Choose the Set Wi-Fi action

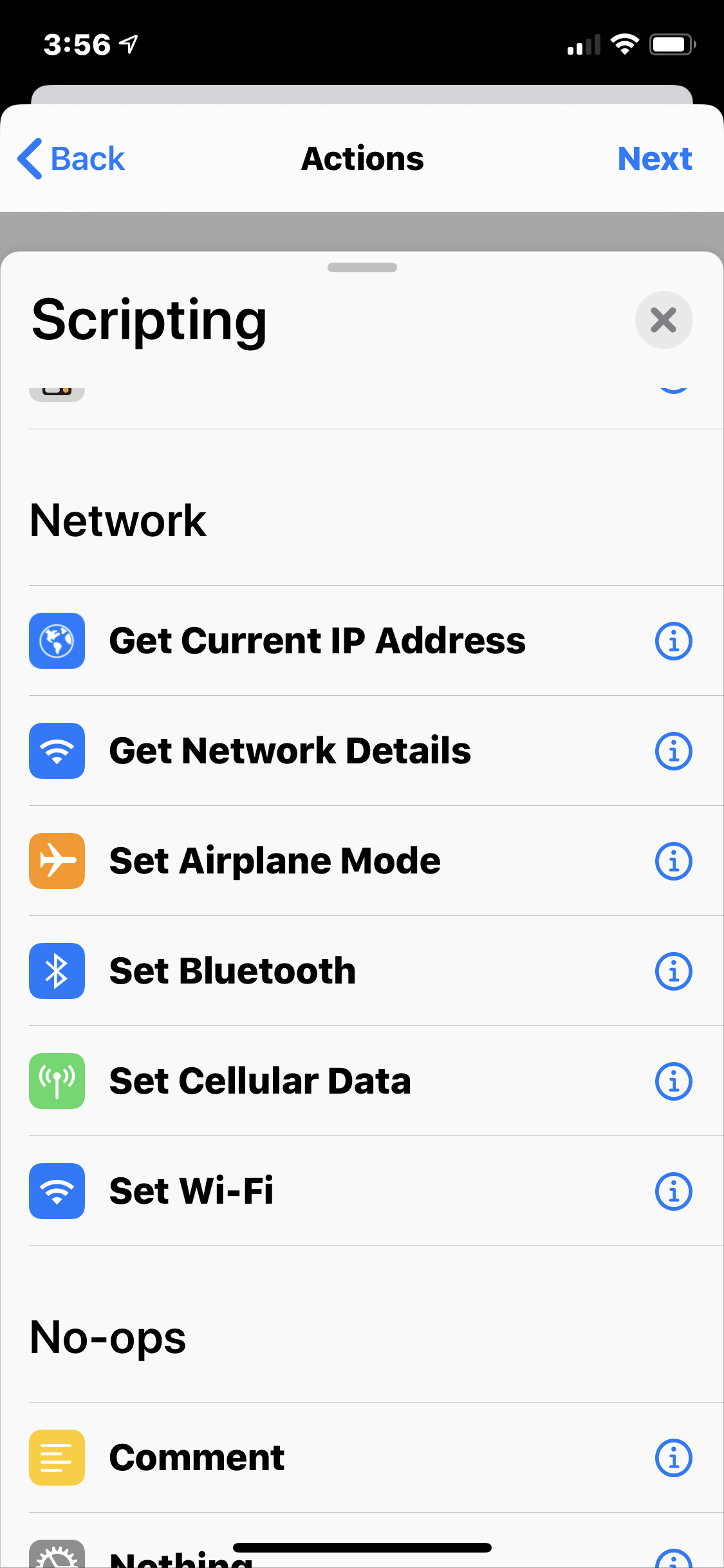[x=191, y=1191]
